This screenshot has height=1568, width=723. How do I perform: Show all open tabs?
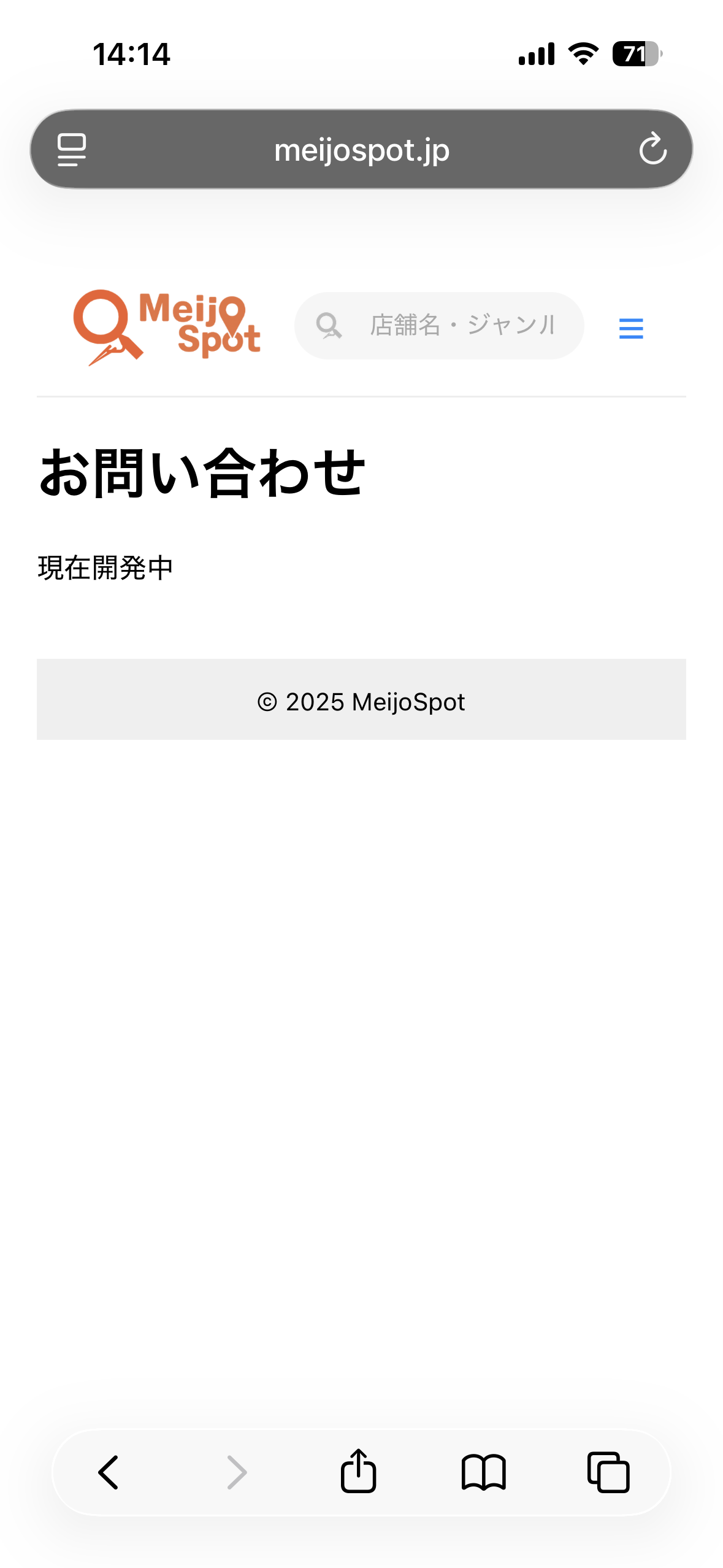tap(608, 1472)
